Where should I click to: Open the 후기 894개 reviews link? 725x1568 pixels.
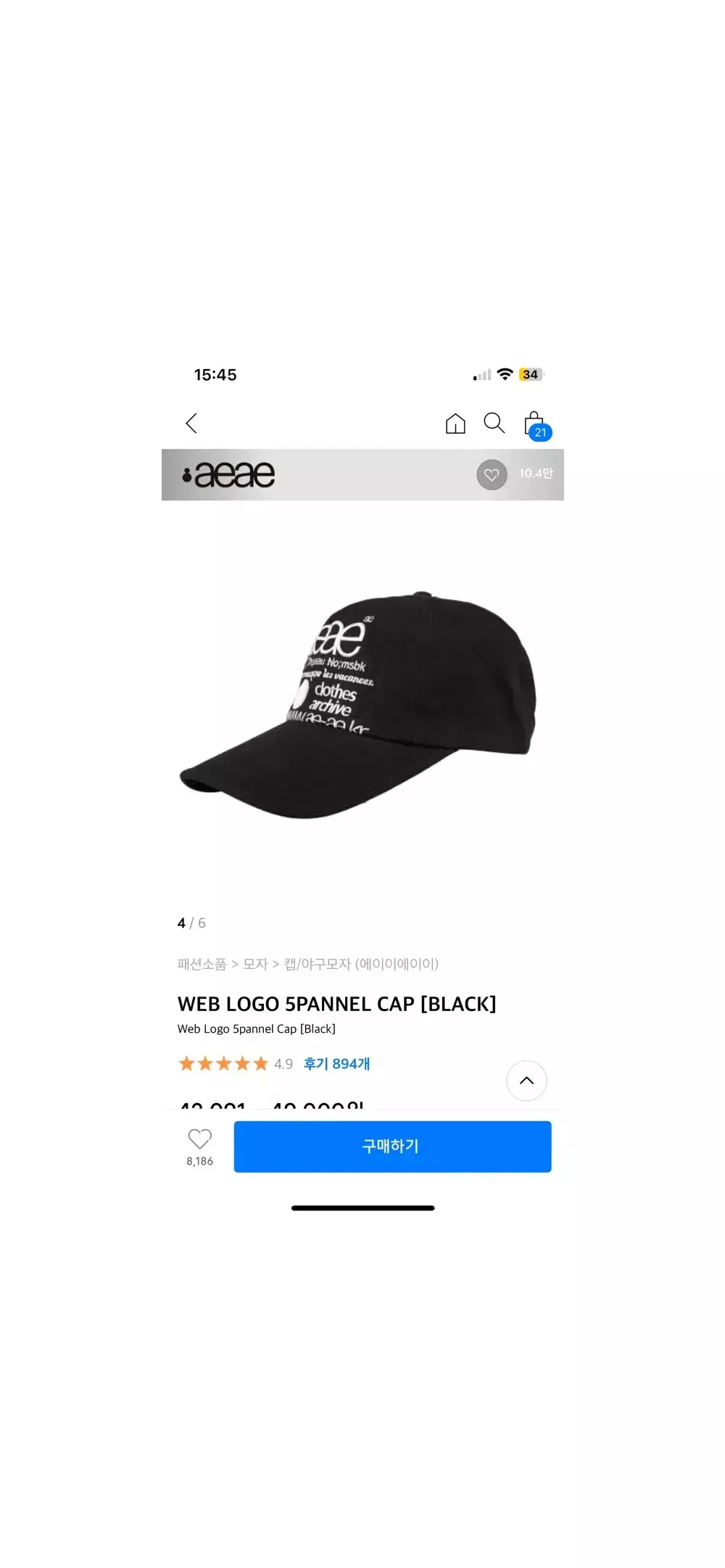[336, 1064]
